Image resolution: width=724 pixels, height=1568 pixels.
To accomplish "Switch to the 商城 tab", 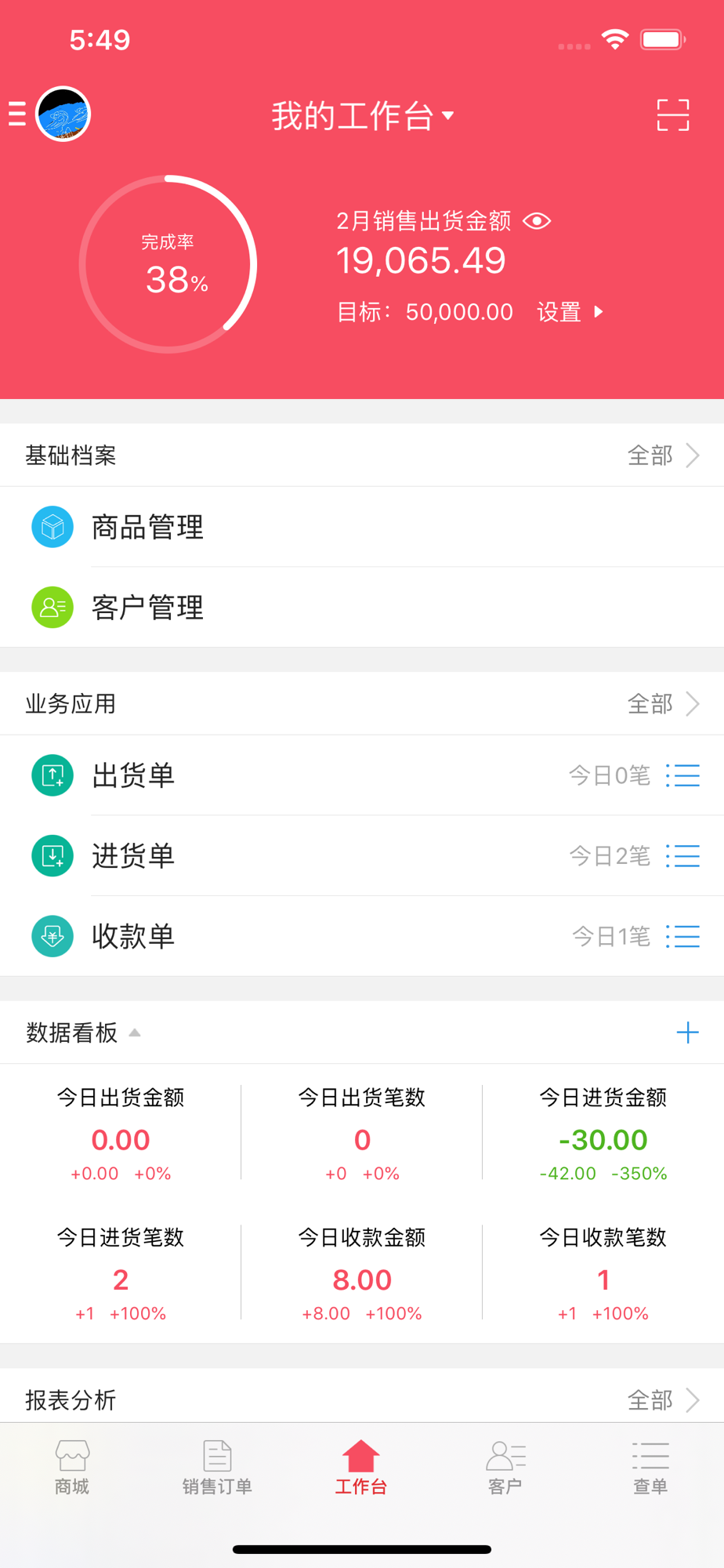I will 72,1468.
